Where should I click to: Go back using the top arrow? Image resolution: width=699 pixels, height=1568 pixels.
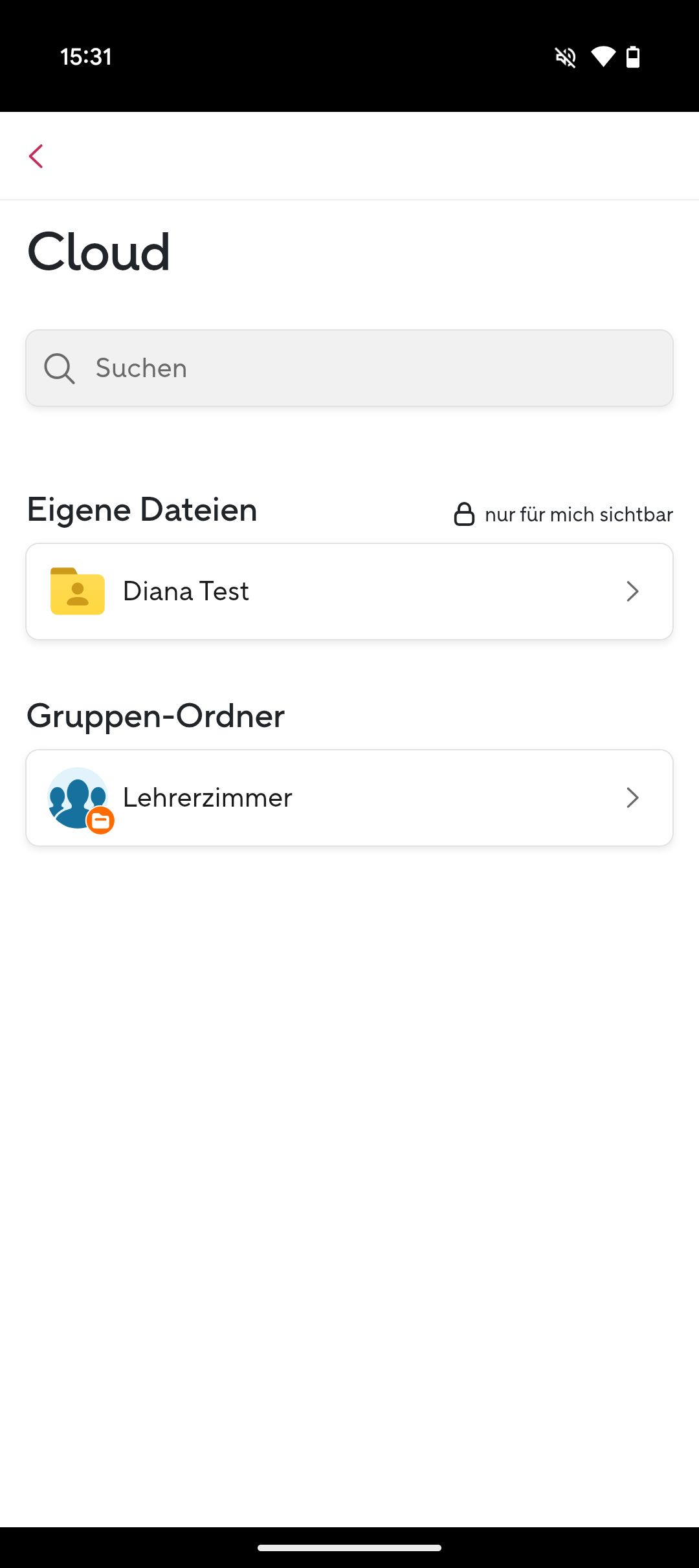coord(36,156)
